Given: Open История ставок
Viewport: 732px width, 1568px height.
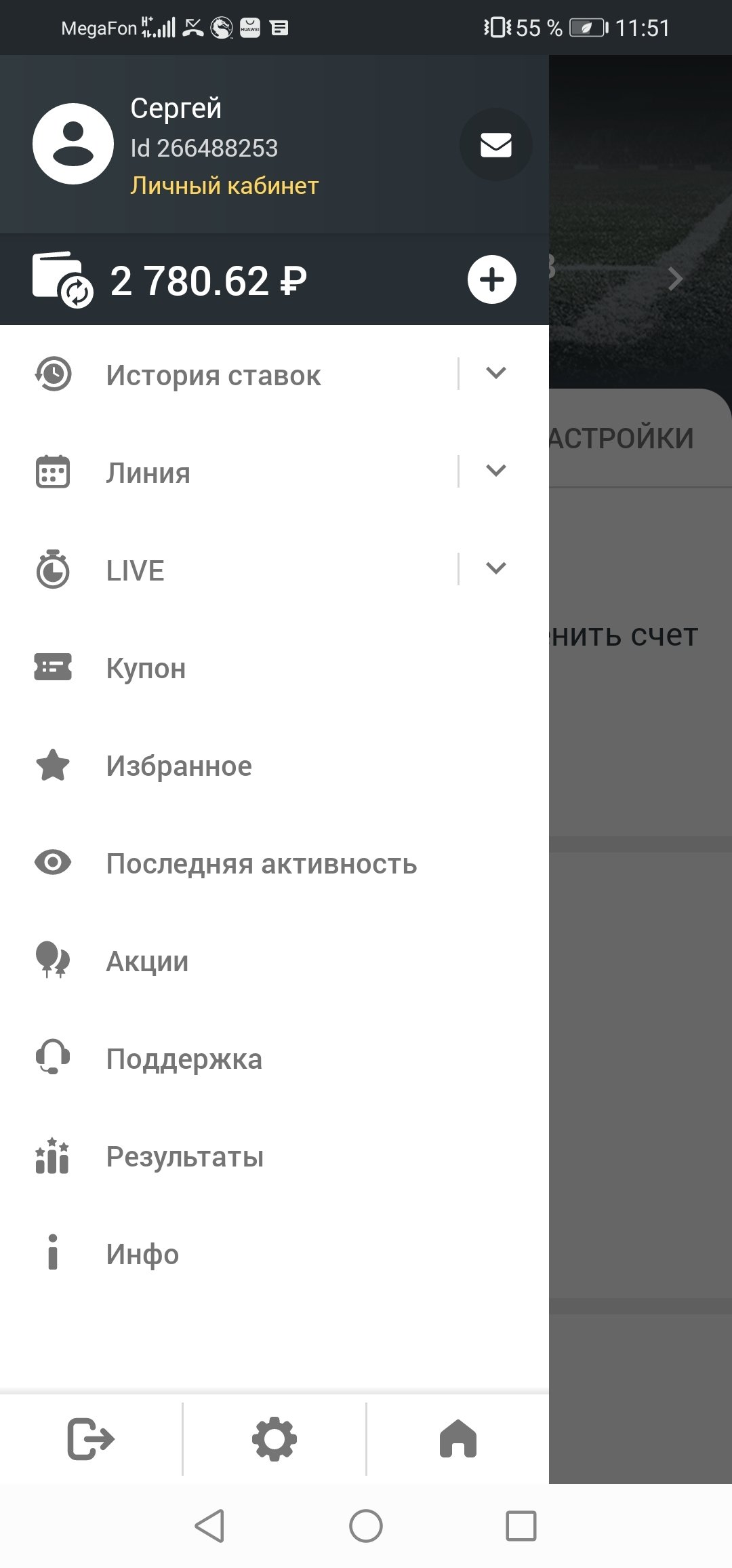Looking at the screenshot, I should pos(213,375).
